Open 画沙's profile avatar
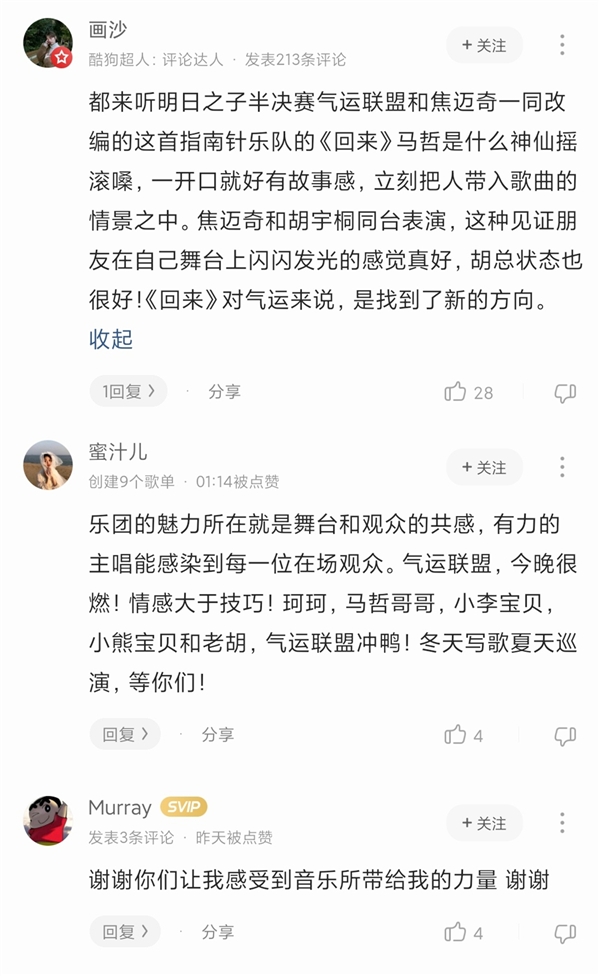Screen dimensions: 600x976 pos(48,44)
